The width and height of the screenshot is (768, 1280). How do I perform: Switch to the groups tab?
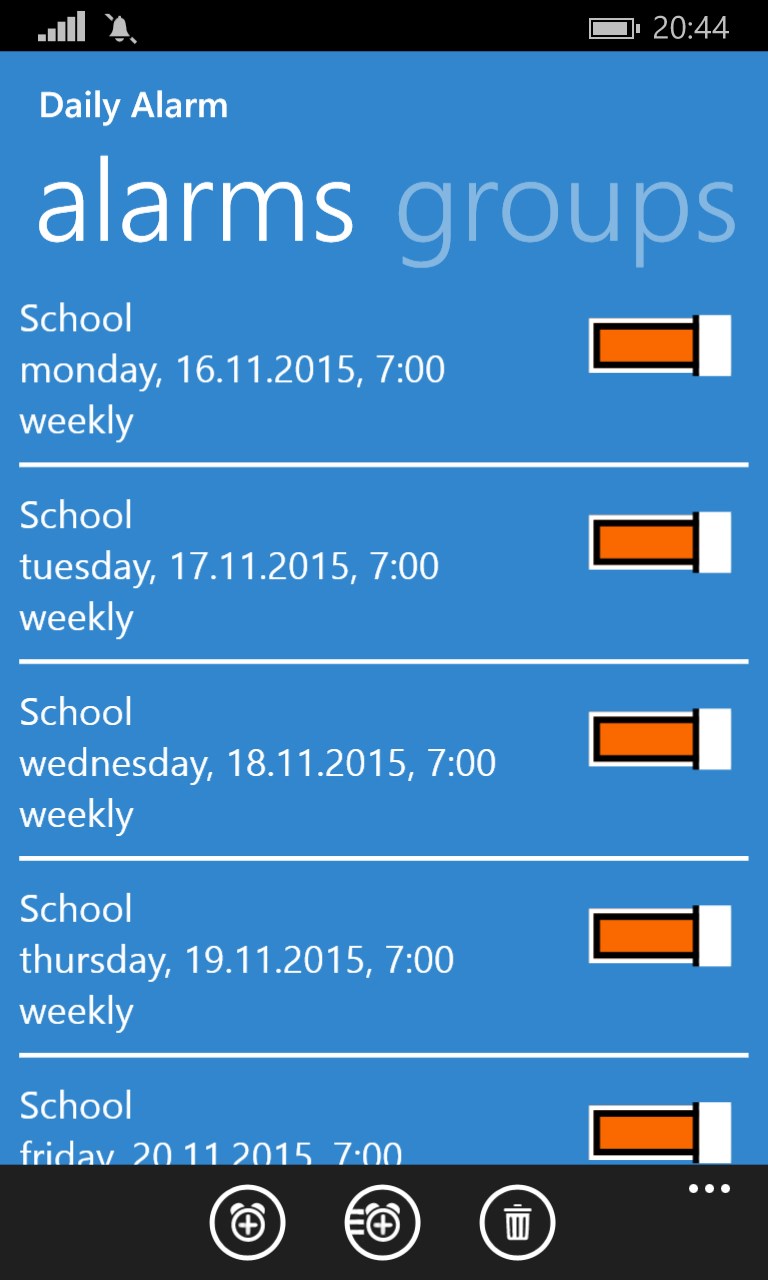pyautogui.click(x=563, y=205)
